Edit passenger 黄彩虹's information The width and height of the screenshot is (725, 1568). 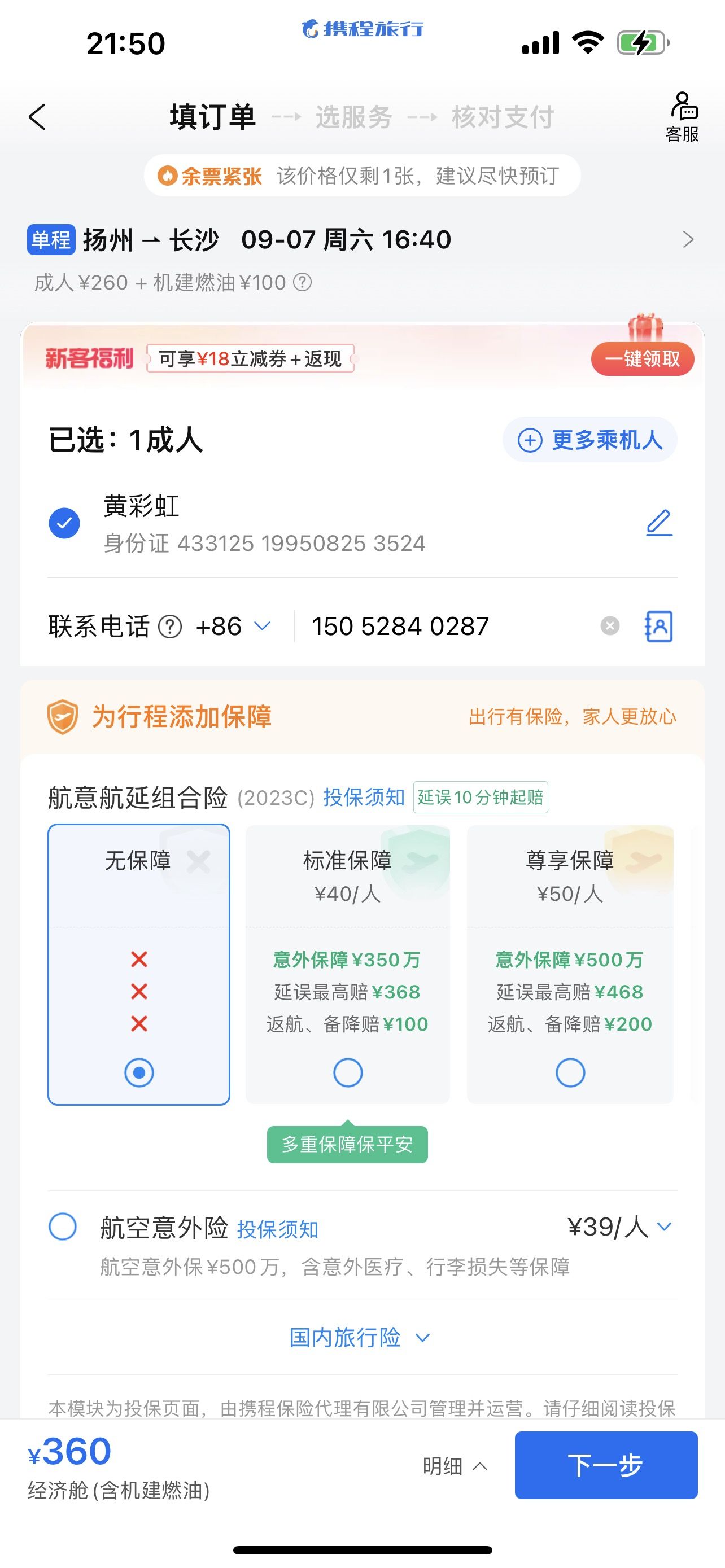[x=660, y=523]
